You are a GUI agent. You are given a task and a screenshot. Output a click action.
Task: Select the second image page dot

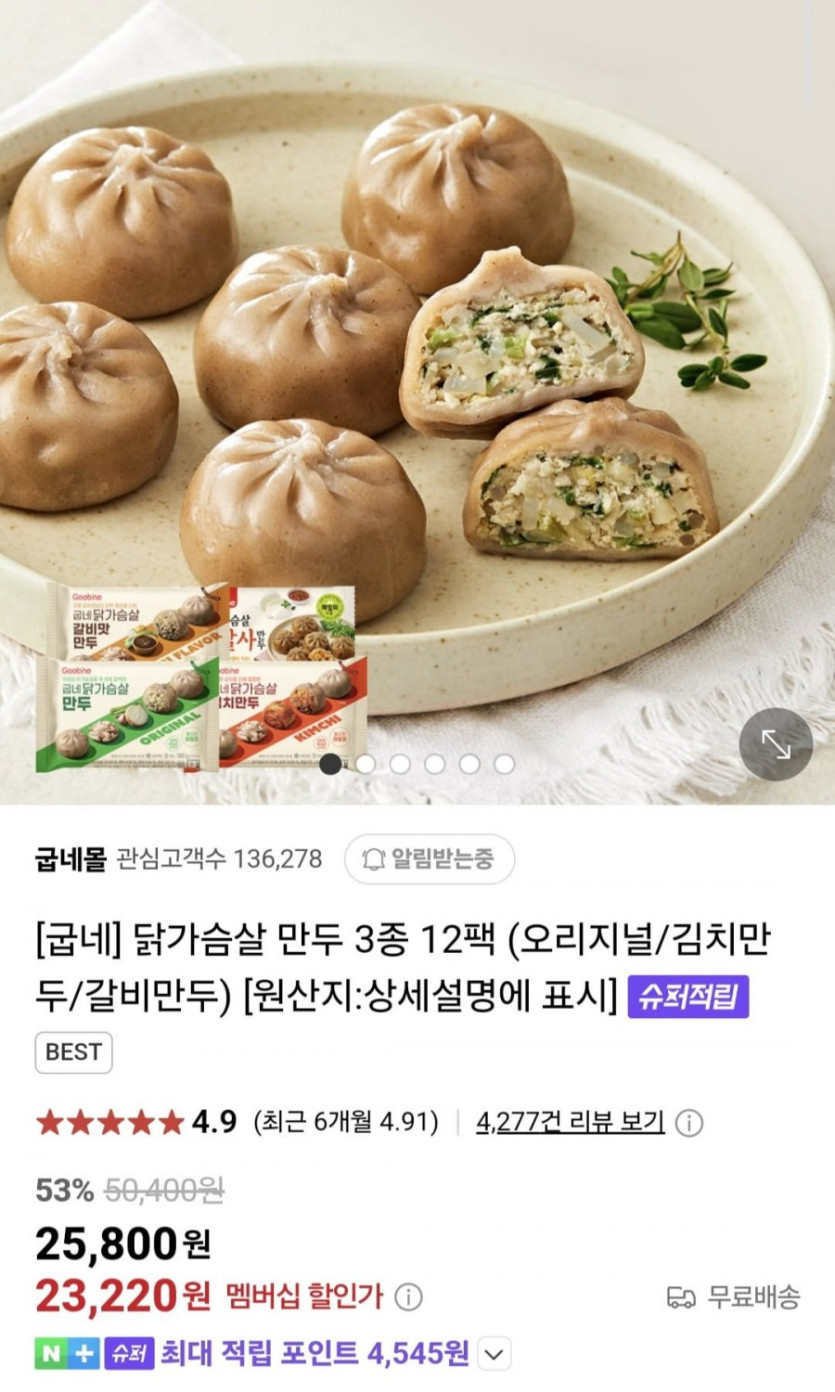pos(365,764)
